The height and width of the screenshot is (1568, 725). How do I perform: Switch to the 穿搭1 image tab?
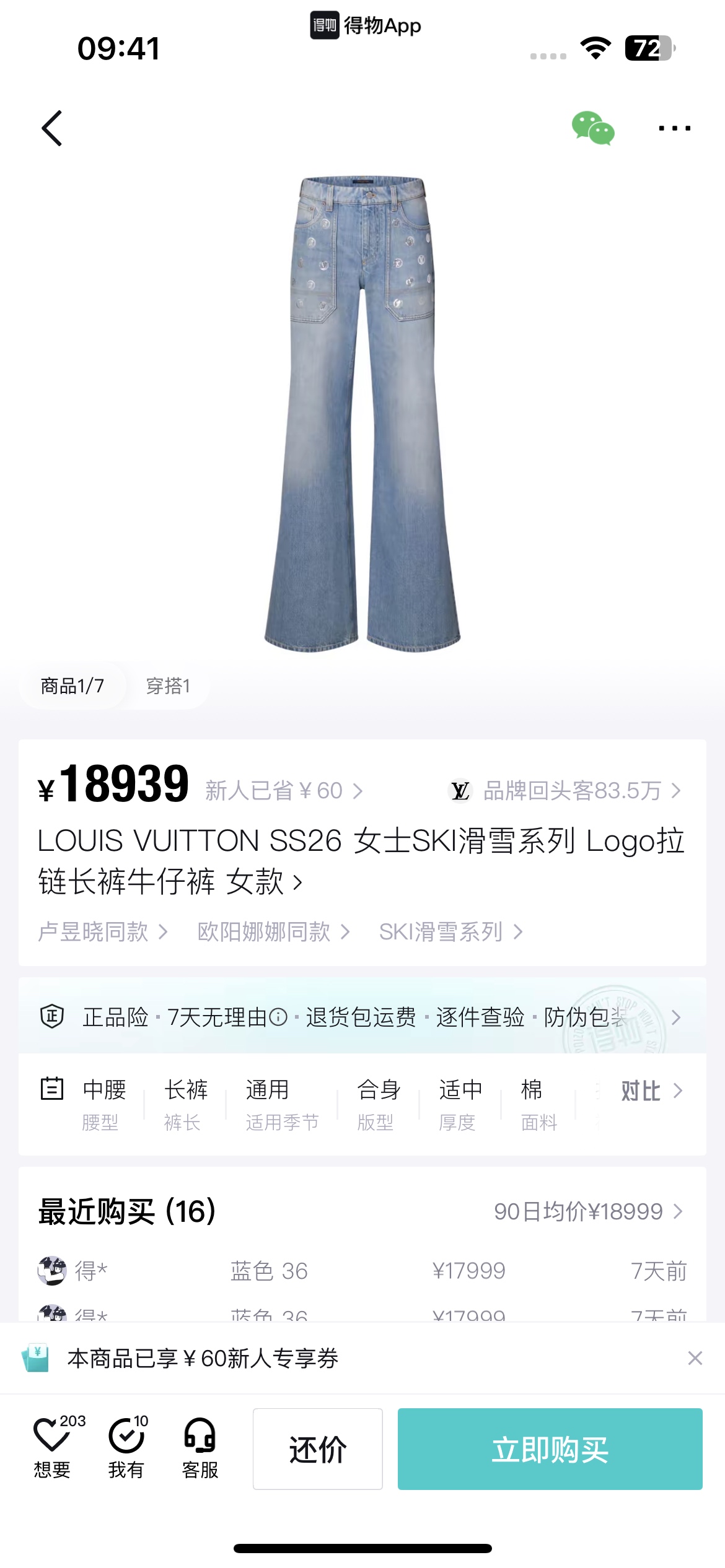pyautogui.click(x=168, y=686)
